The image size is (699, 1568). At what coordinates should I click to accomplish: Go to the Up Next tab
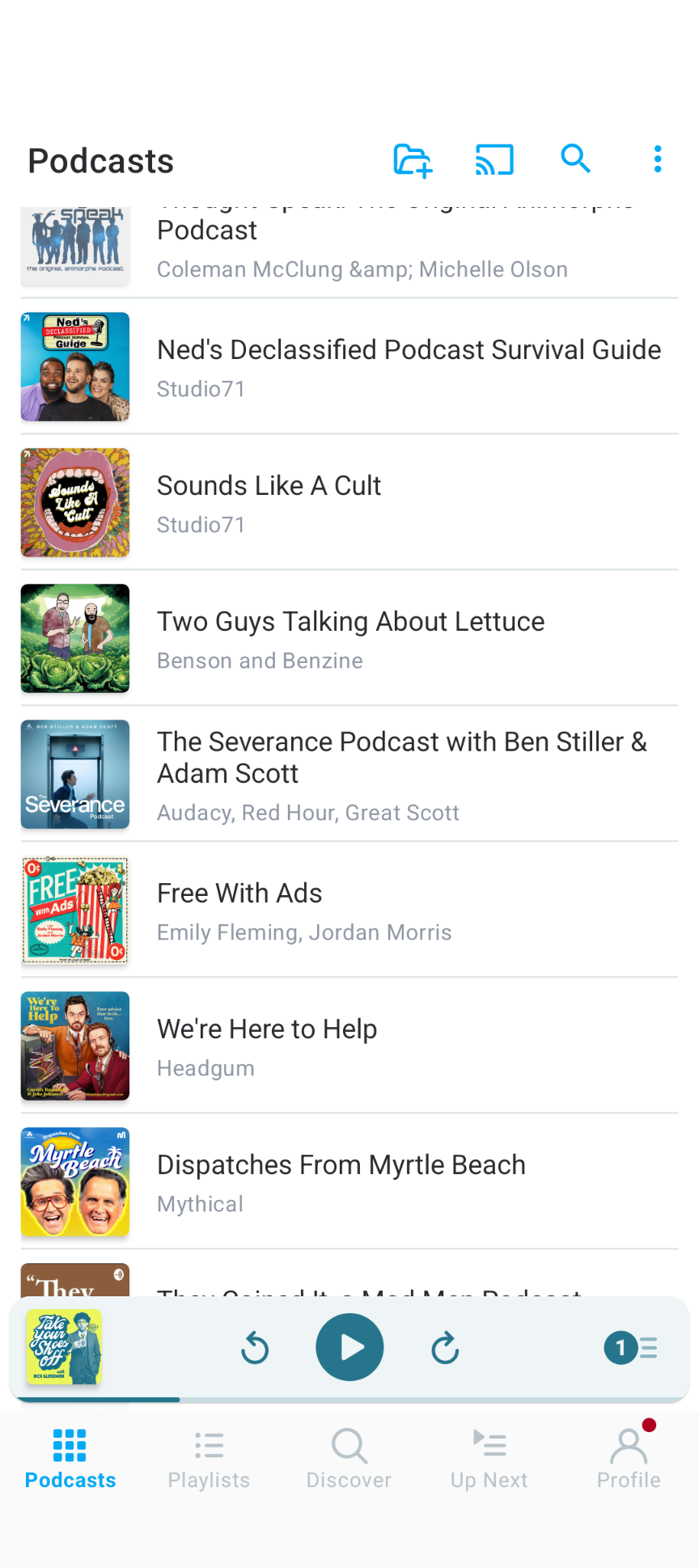[x=489, y=1459]
